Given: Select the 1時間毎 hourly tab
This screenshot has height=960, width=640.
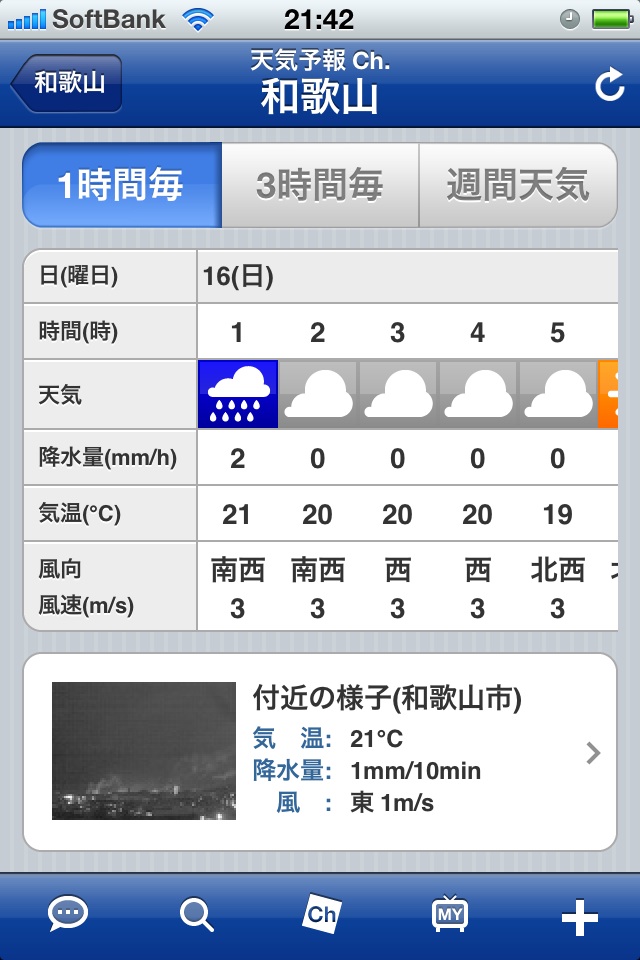Looking at the screenshot, I should click(121, 186).
